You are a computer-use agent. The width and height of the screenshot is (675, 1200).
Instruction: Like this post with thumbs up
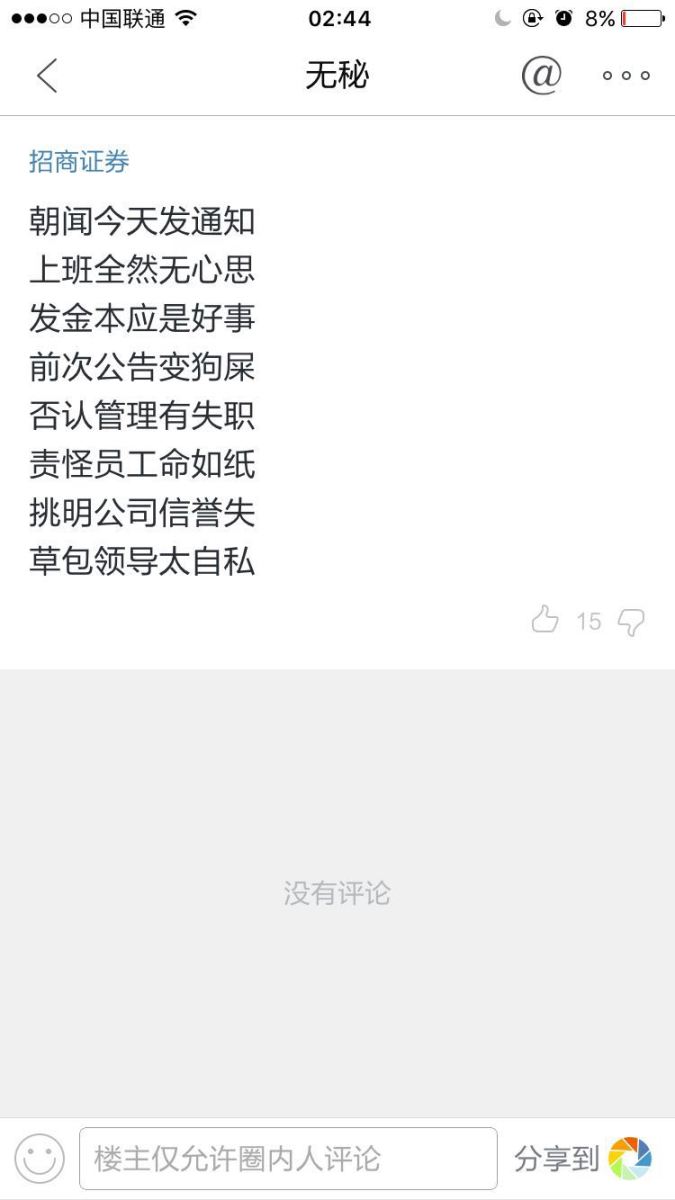[545, 621]
